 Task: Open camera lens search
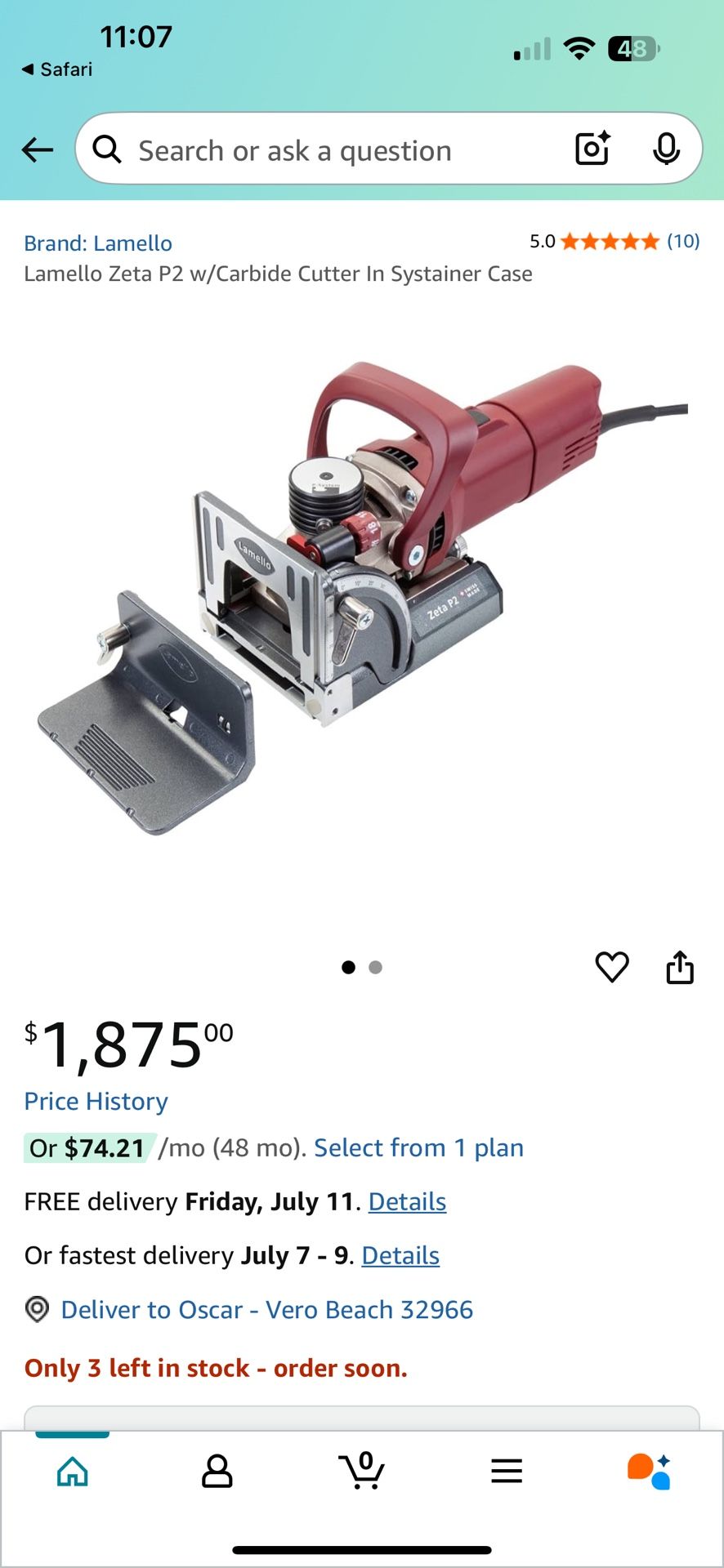(592, 149)
